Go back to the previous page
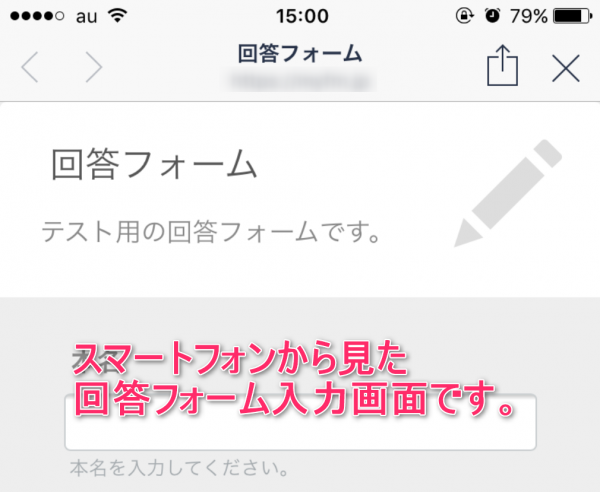Viewport: 600px width, 492px height. (31, 67)
